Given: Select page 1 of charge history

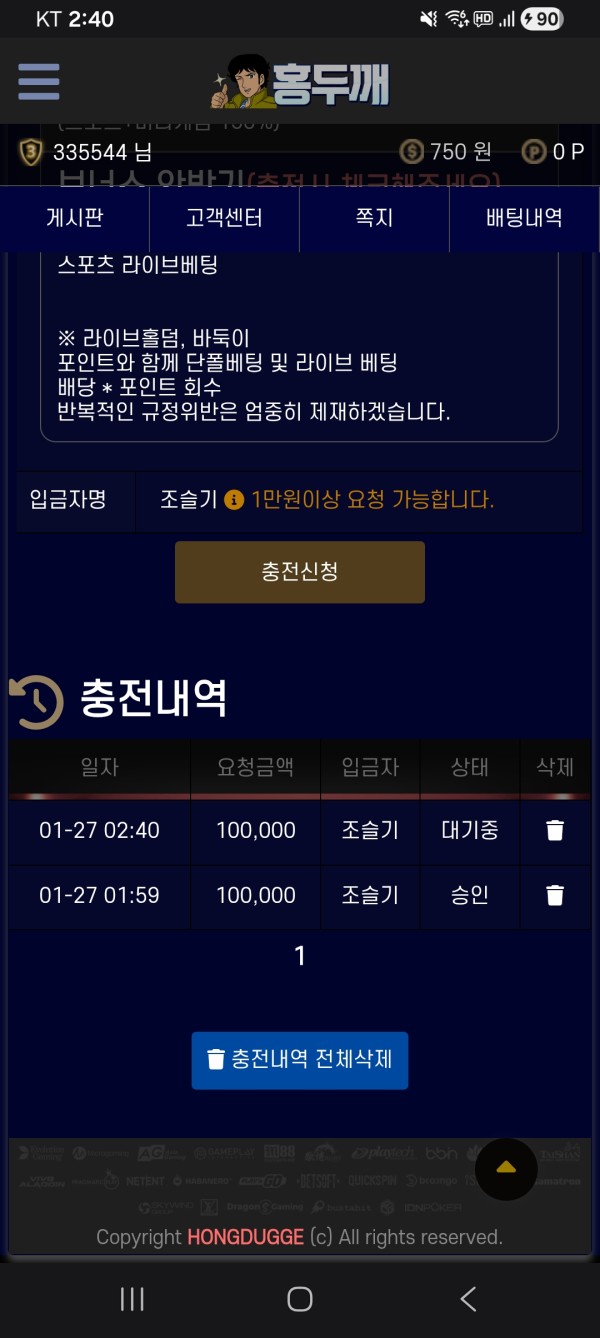Looking at the screenshot, I should point(299,956).
